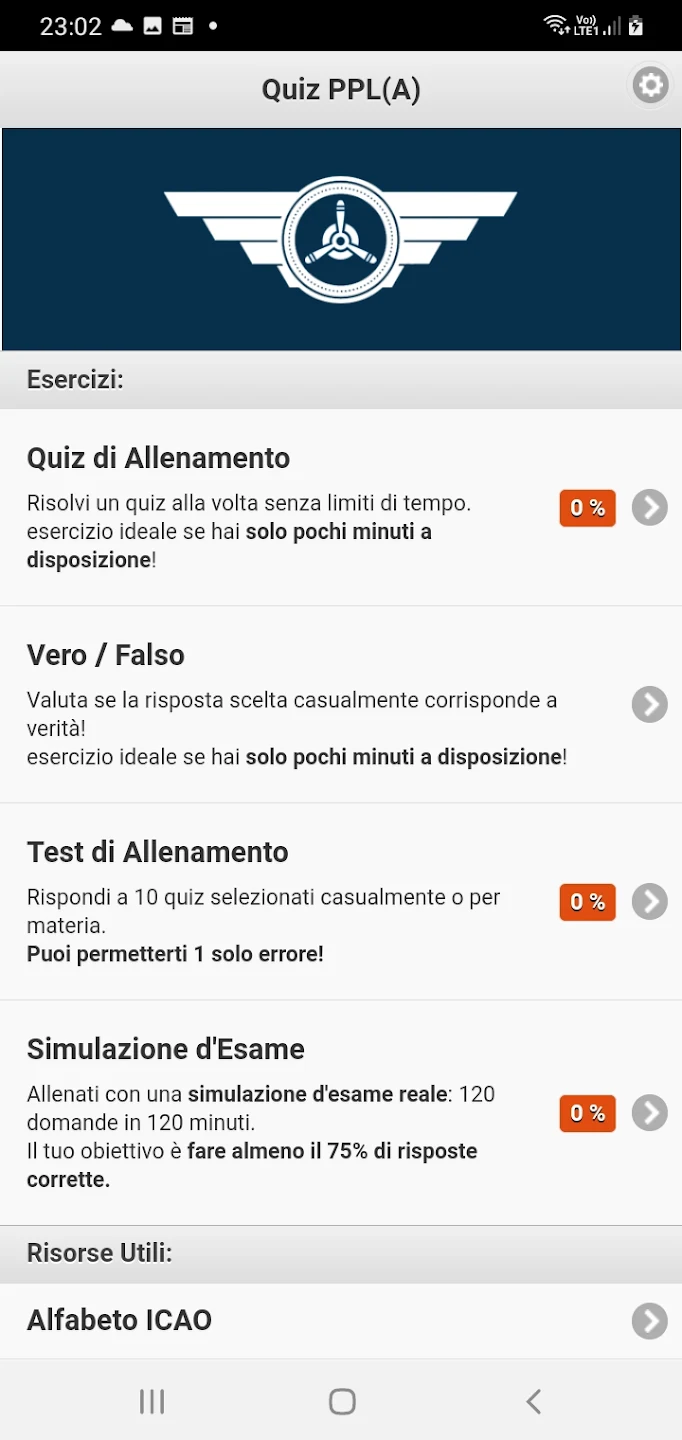Tap the system home button
The image size is (682, 1440).
[342, 1402]
